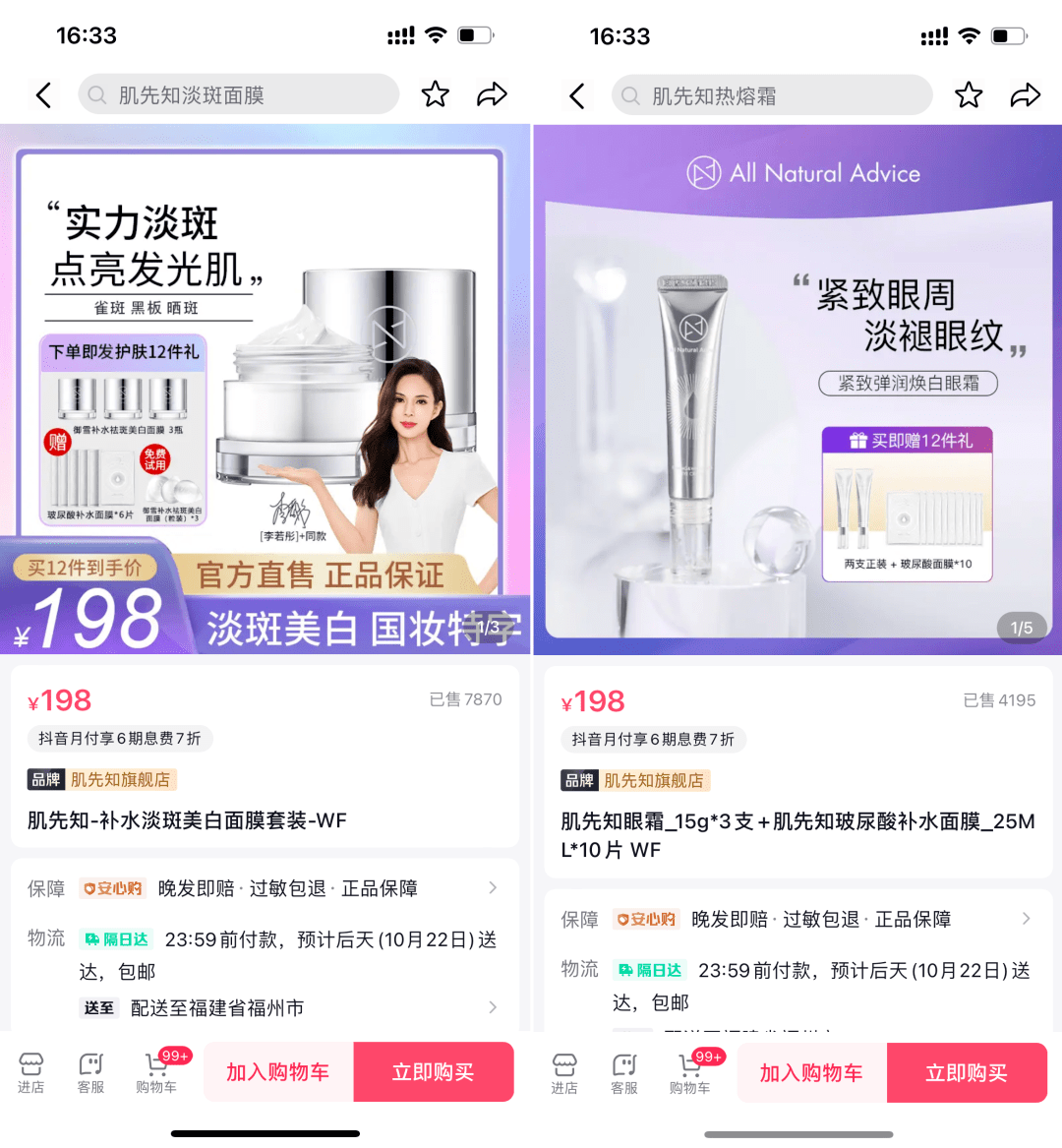1062x1148 pixels.
Task: Share the 眼霜 product page
Action: click(1025, 95)
